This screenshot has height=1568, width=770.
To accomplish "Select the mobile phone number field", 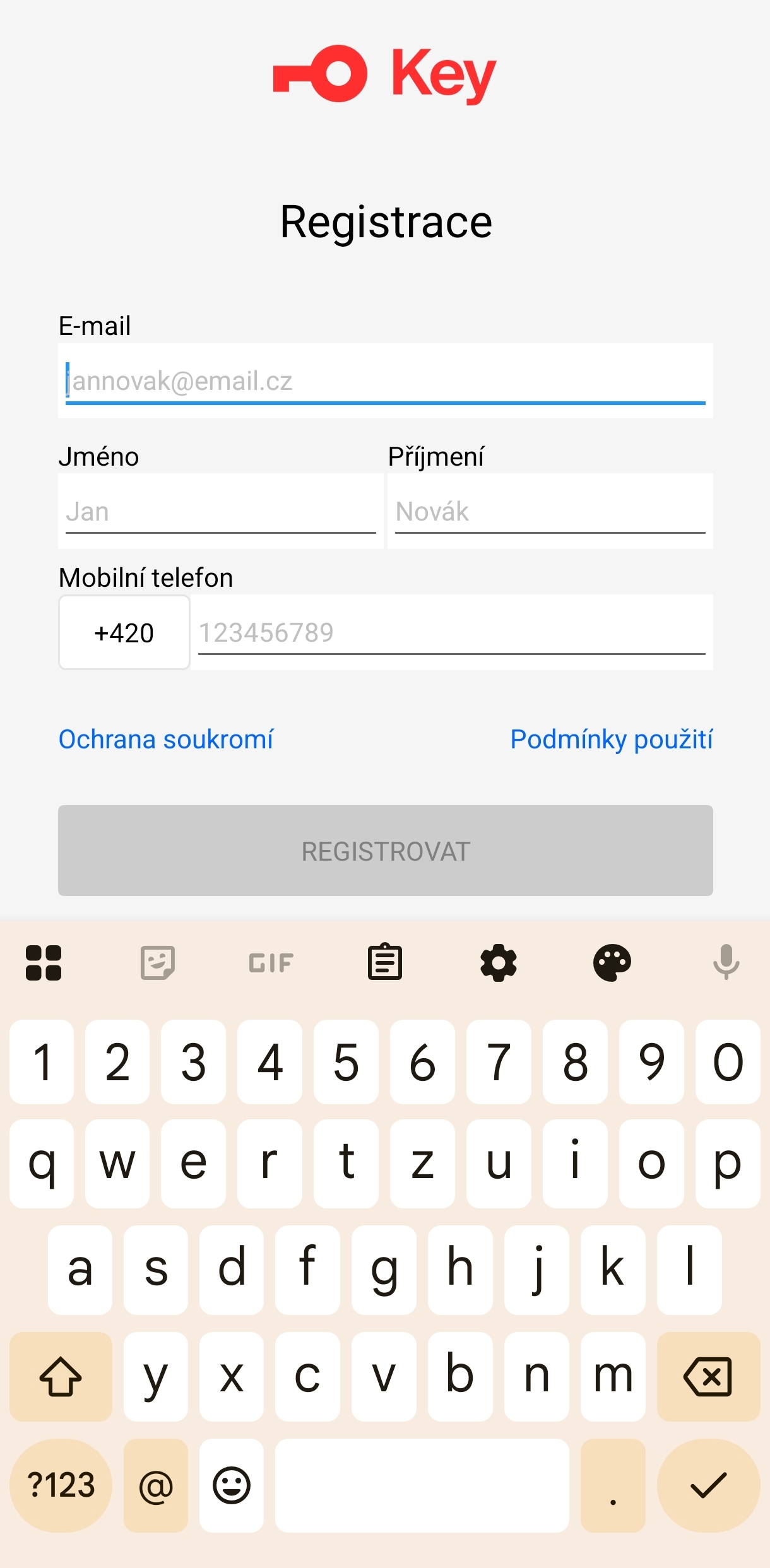I will [x=452, y=632].
